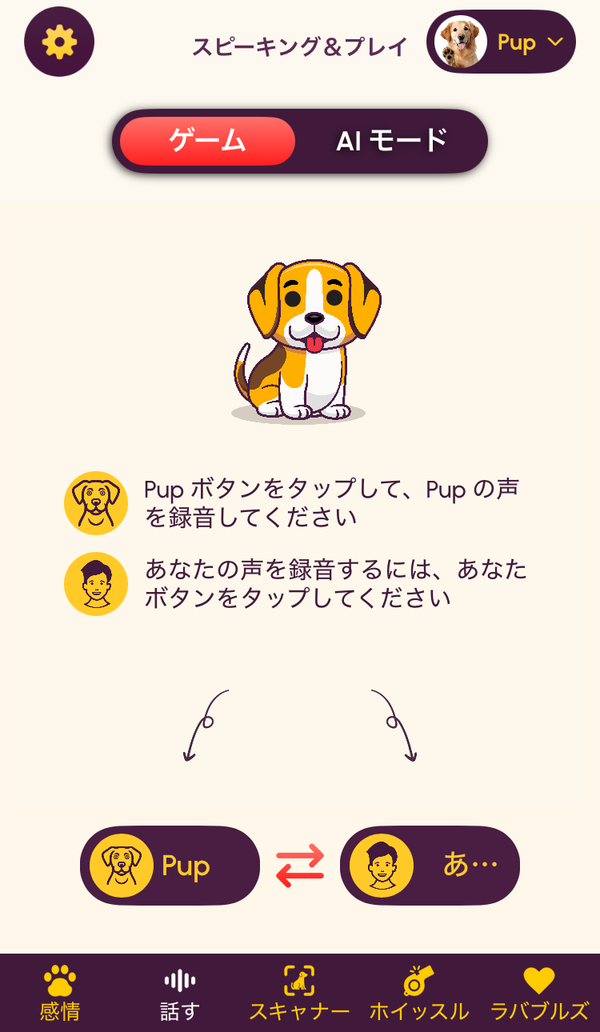This screenshot has height=1032, width=600.
Task: Open the スキャナー tab
Action: 299,993
